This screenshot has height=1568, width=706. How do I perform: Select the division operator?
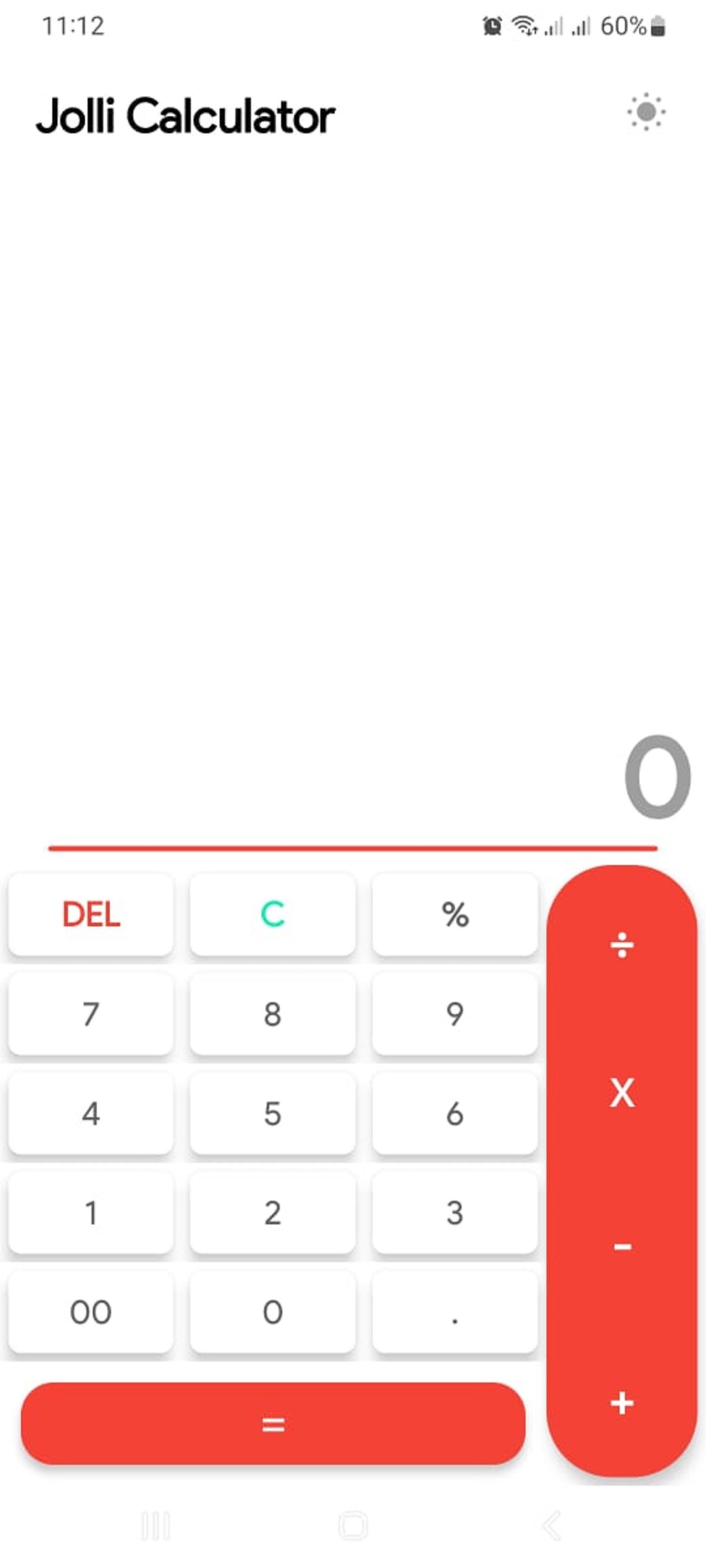pos(622,945)
